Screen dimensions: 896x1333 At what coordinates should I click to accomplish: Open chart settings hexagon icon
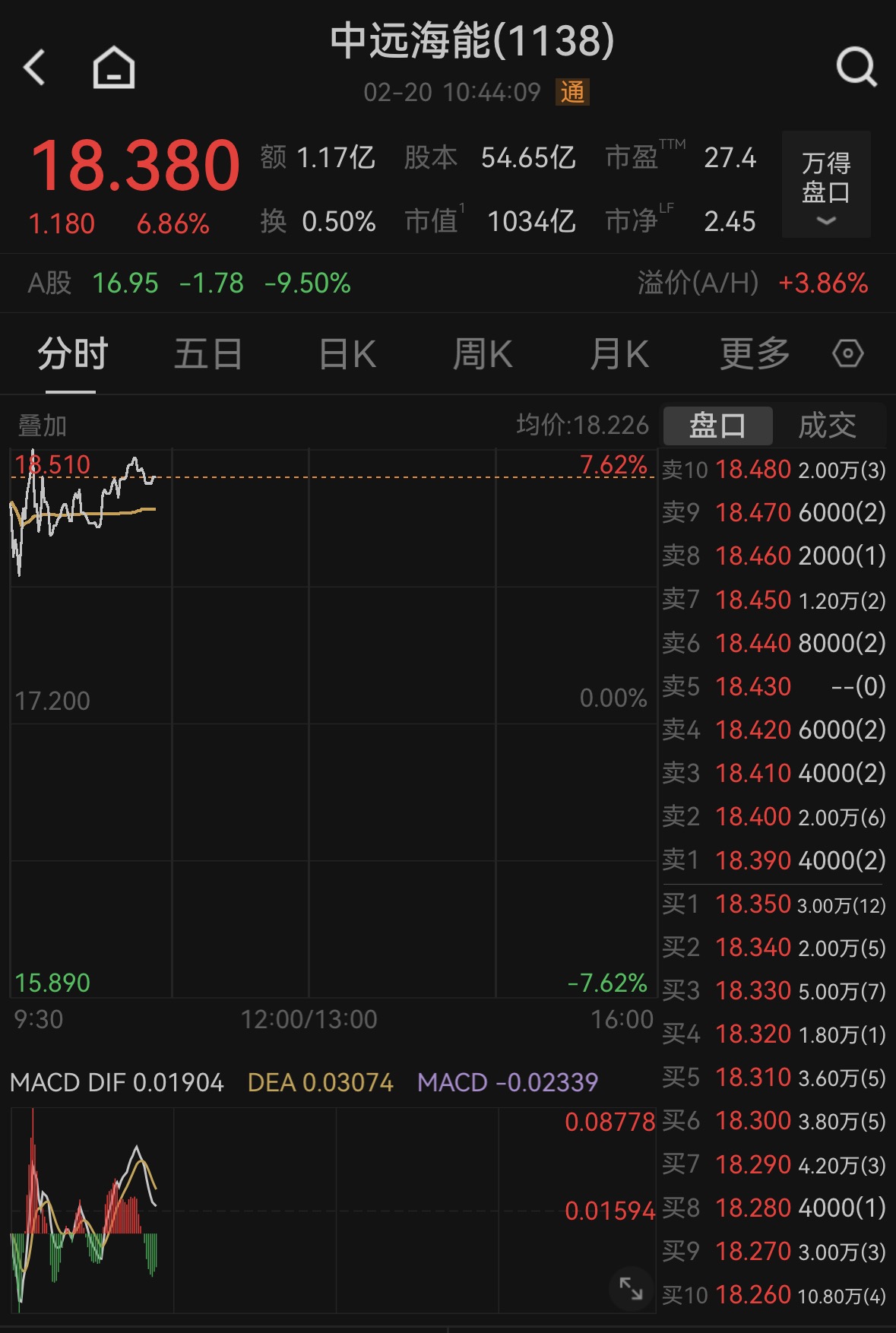847,353
